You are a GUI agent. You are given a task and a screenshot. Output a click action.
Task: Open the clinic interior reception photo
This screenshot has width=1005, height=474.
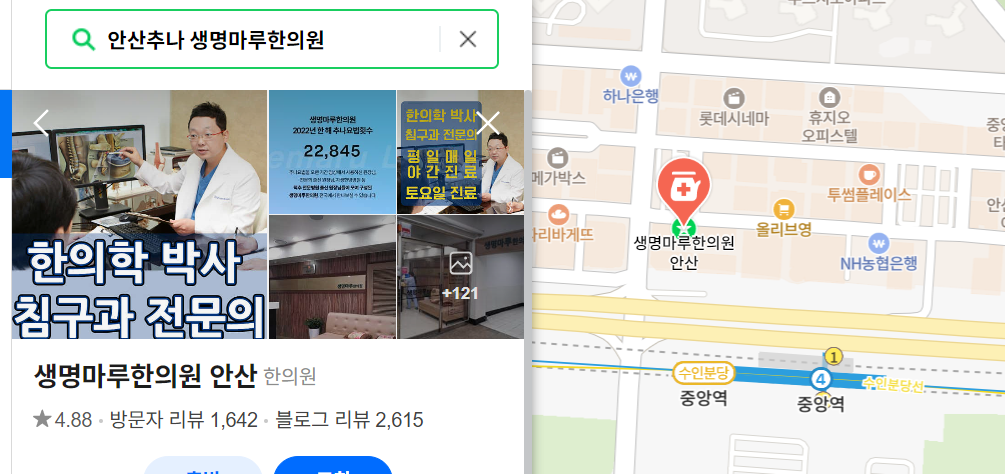pos(332,277)
